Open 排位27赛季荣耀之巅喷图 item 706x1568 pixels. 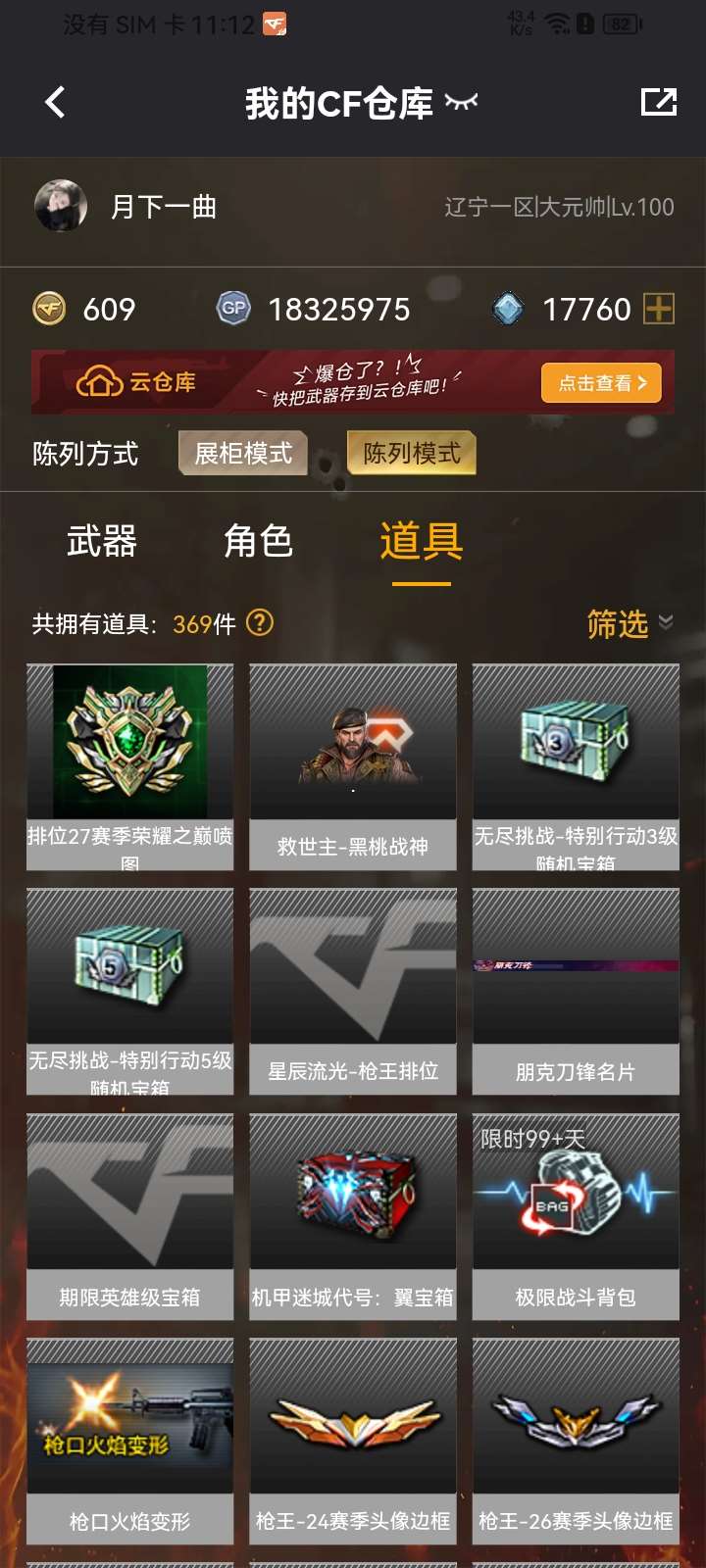(x=129, y=766)
